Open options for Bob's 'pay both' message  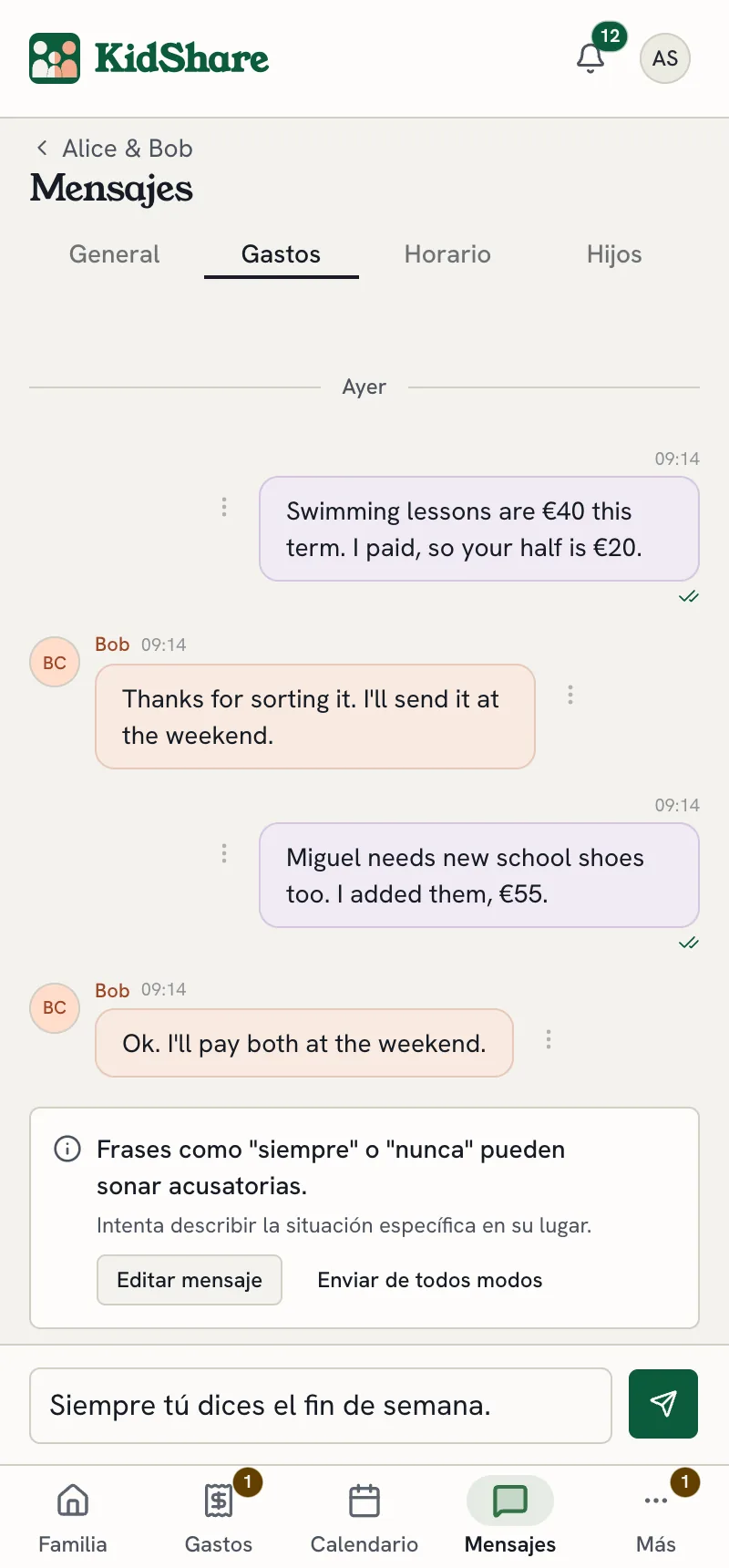coord(549,1039)
